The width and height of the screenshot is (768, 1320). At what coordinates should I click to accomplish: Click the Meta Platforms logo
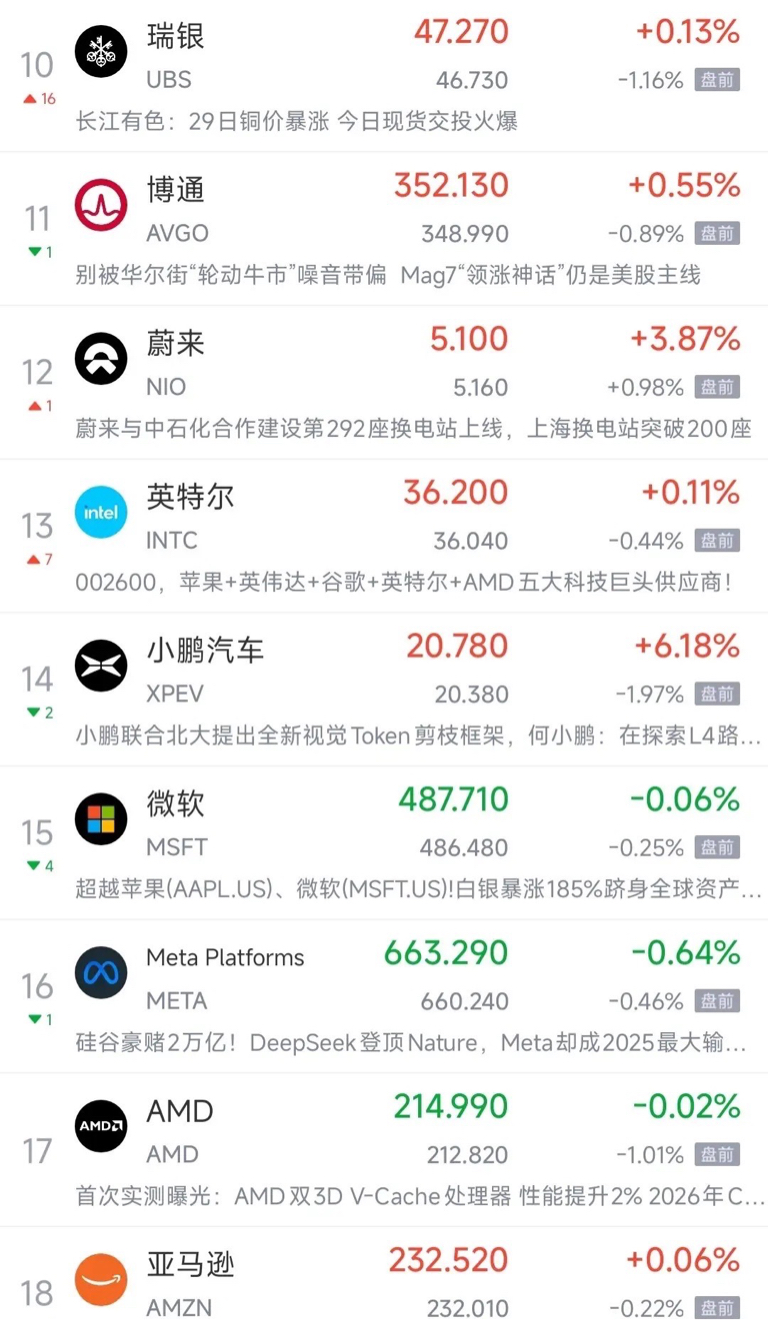click(101, 971)
